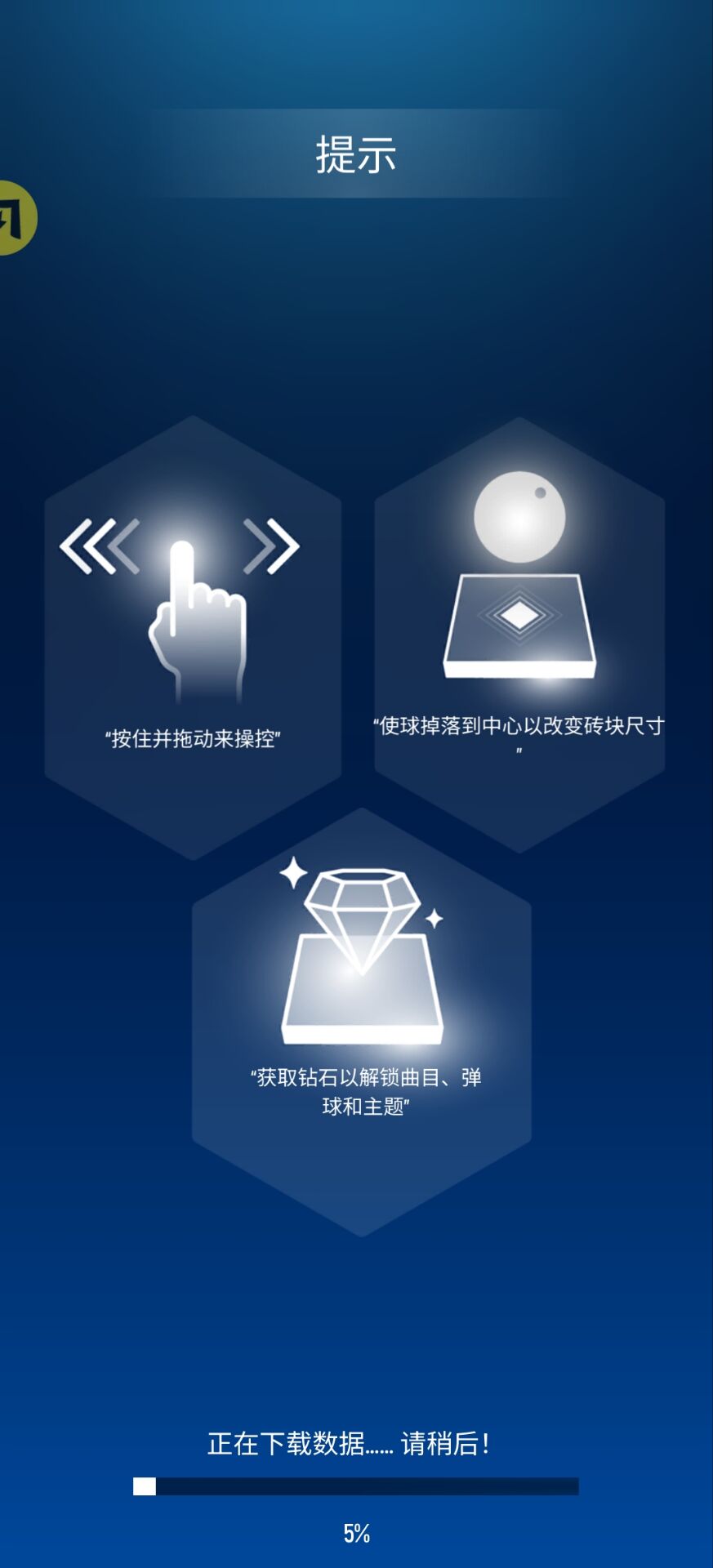Open the yellow floating button at the left edge
The width and height of the screenshot is (713, 1568).
pyautogui.click(x=15, y=218)
